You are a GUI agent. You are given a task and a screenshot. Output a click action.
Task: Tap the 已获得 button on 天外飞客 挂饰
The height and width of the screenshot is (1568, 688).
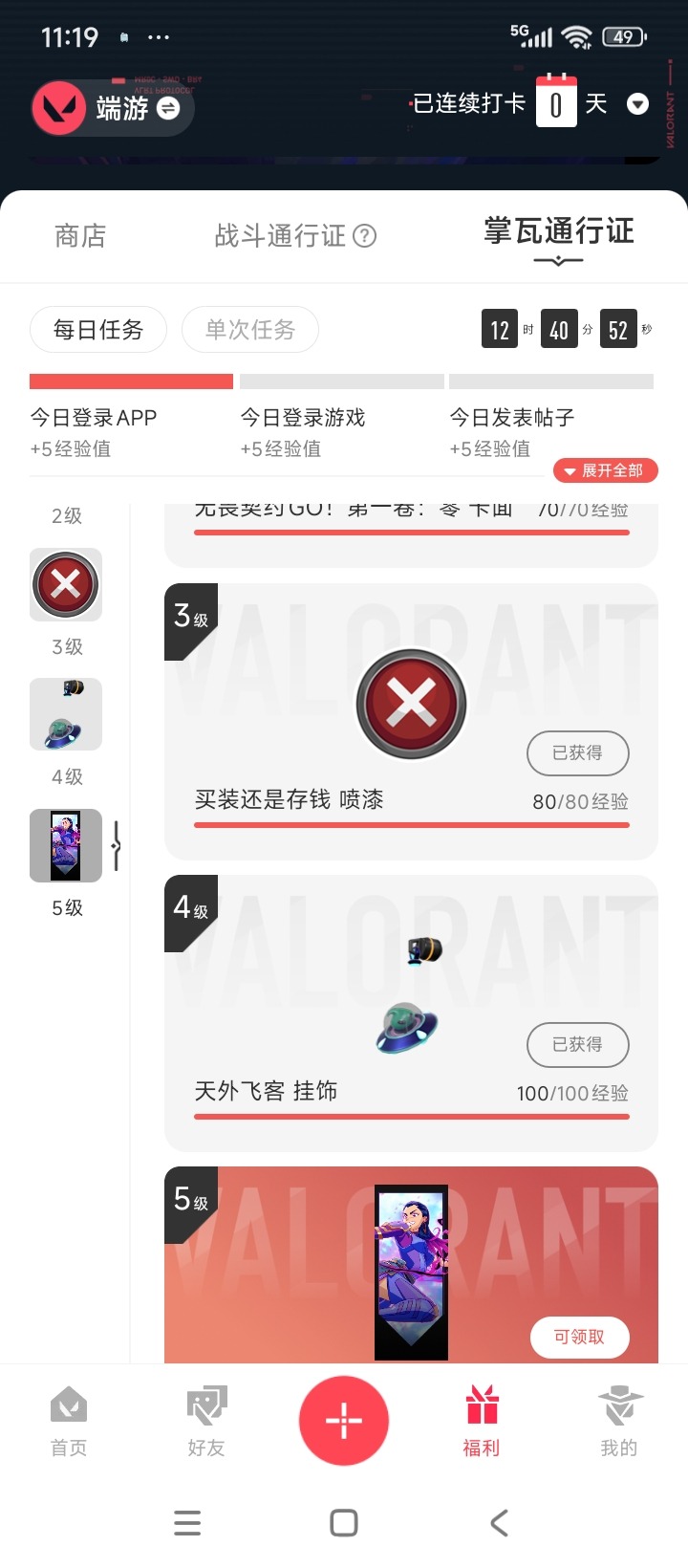578,1045
